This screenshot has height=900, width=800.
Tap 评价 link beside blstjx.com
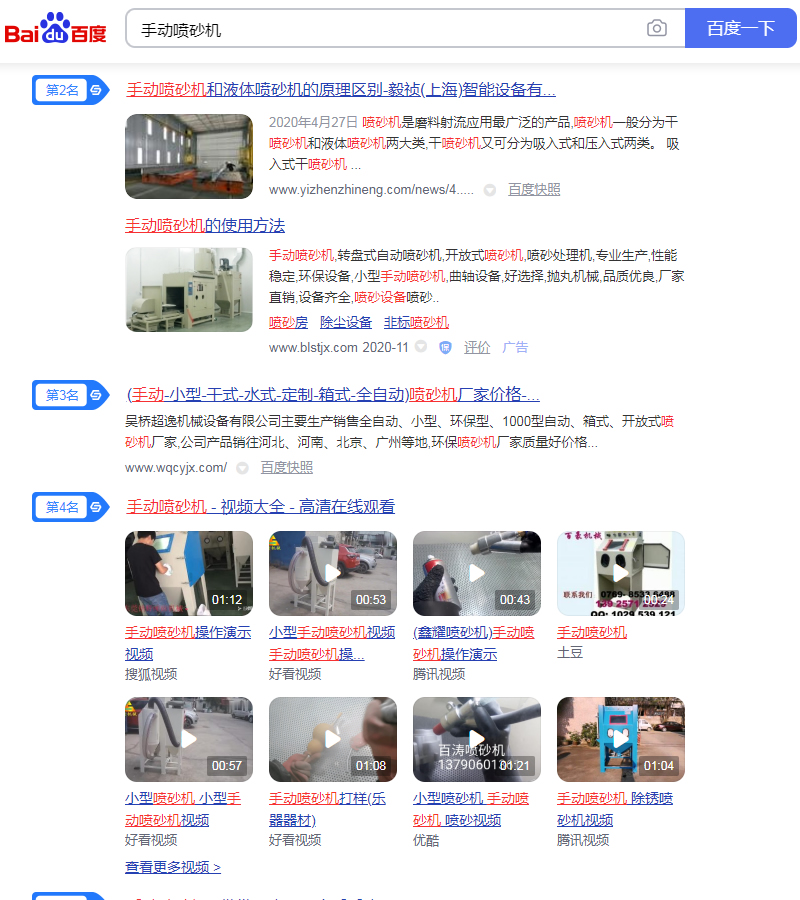pyautogui.click(x=477, y=348)
